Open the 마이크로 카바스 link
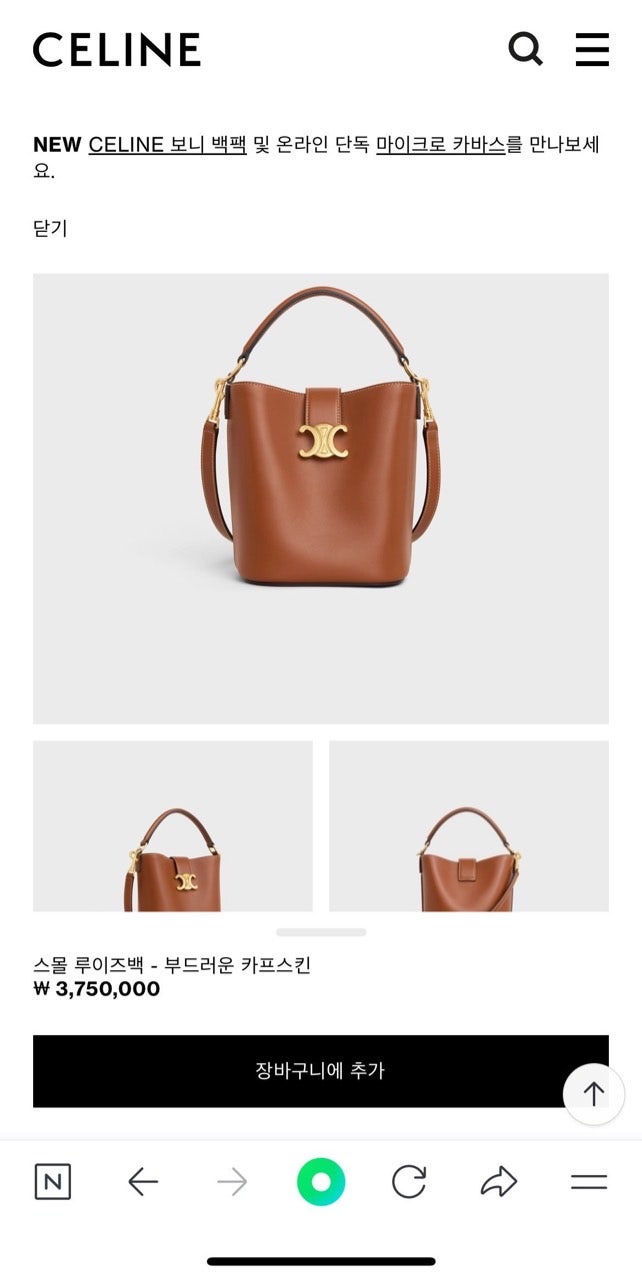642x1279 pixels. coord(440,145)
